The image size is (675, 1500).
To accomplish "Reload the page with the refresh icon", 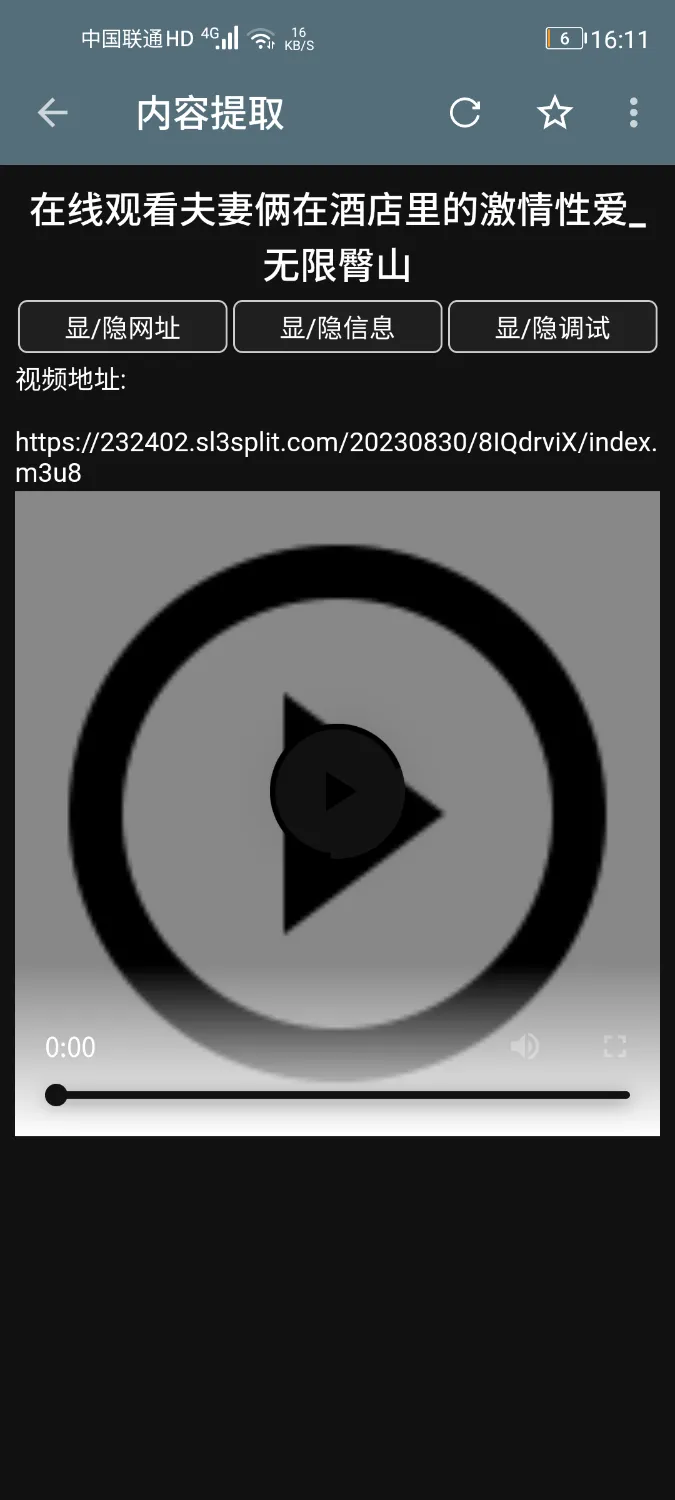I will [x=465, y=113].
